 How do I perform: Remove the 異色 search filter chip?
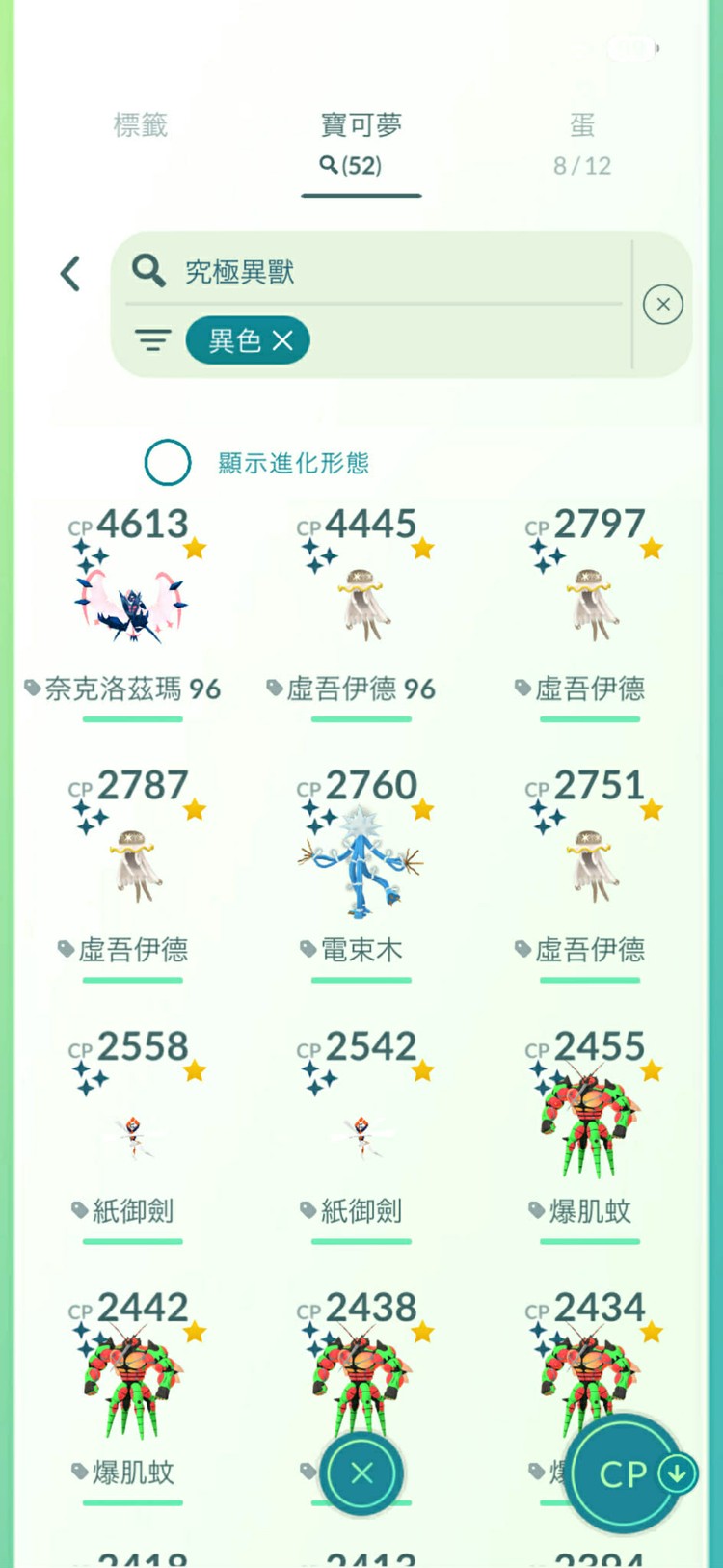tap(281, 340)
